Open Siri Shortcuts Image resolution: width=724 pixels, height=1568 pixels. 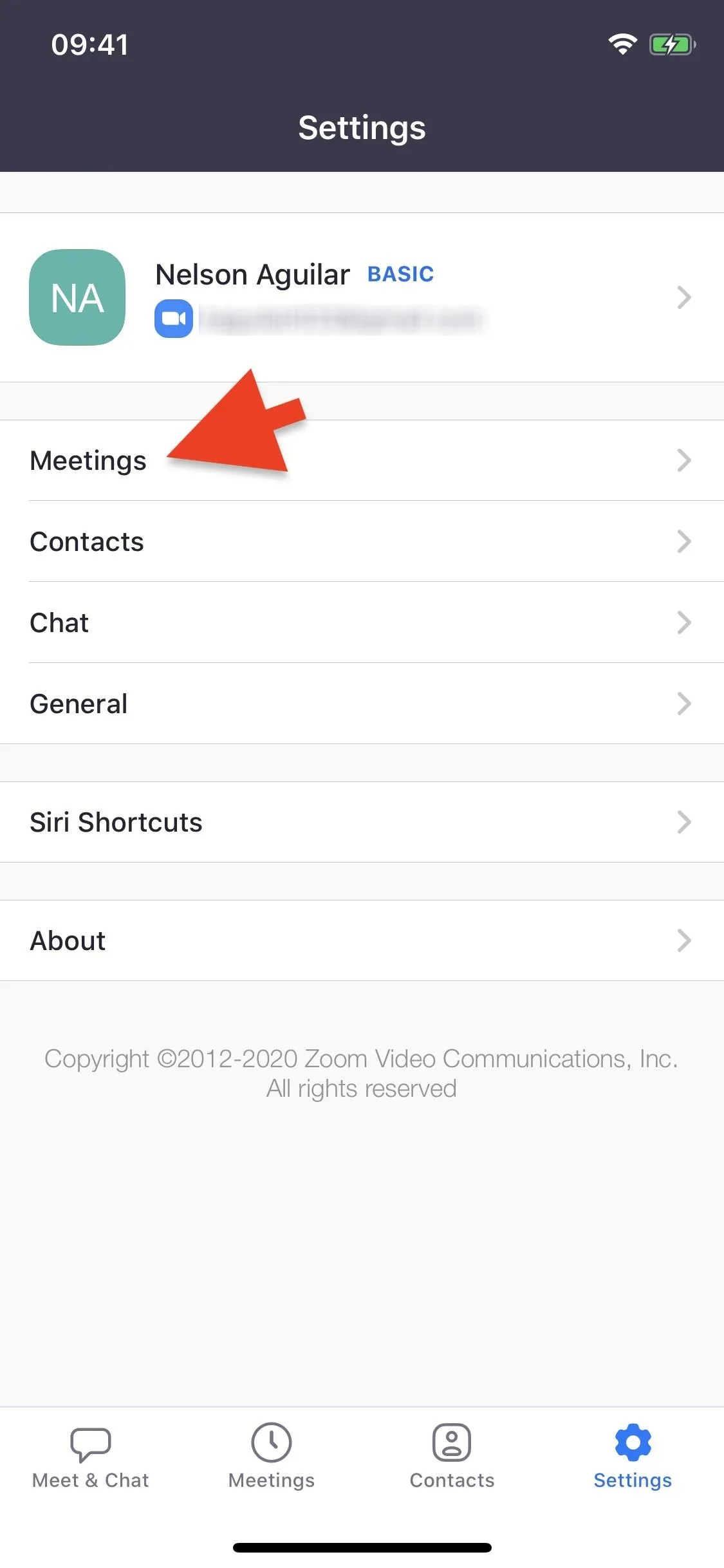362,822
